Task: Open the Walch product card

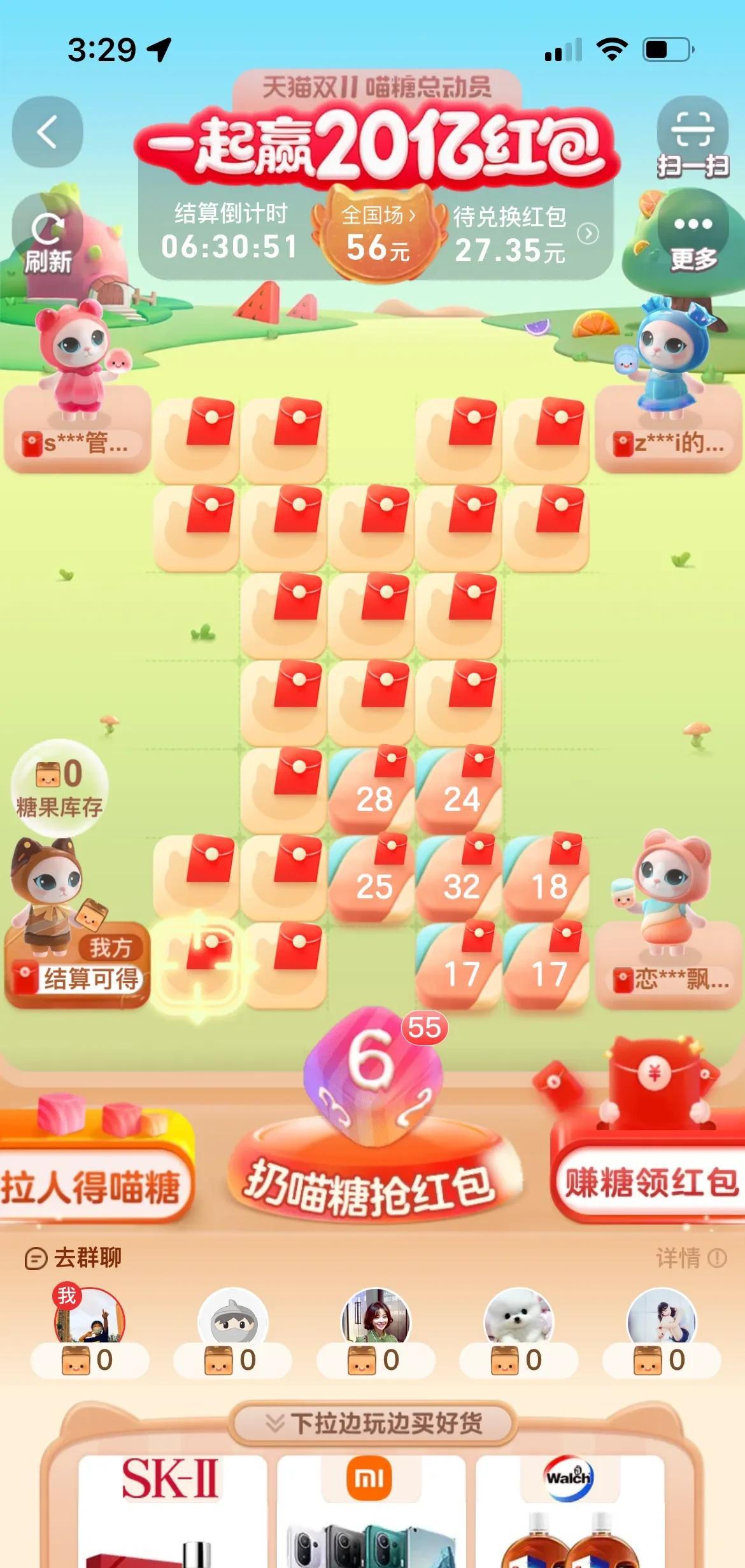Action: pos(569,1510)
